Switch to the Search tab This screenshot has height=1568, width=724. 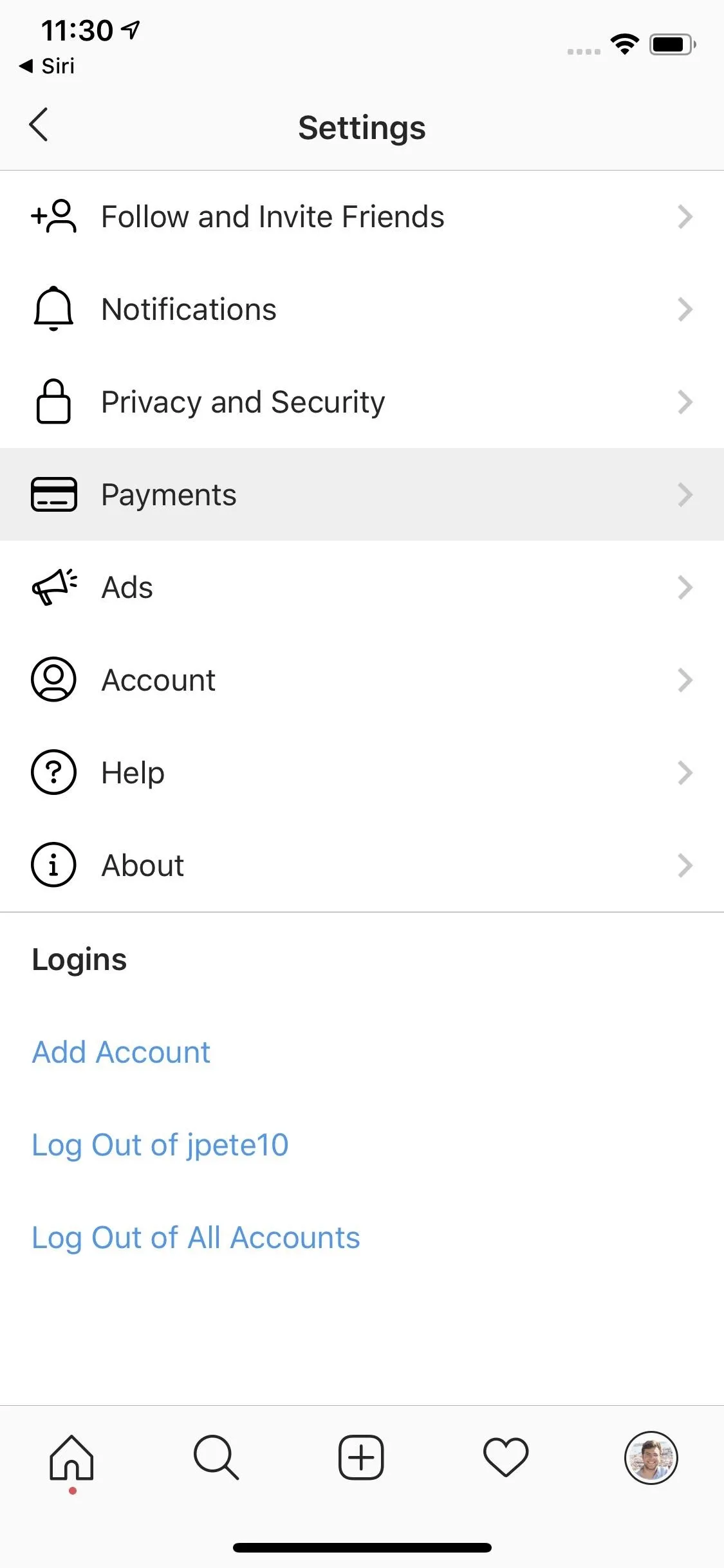[x=216, y=1457]
